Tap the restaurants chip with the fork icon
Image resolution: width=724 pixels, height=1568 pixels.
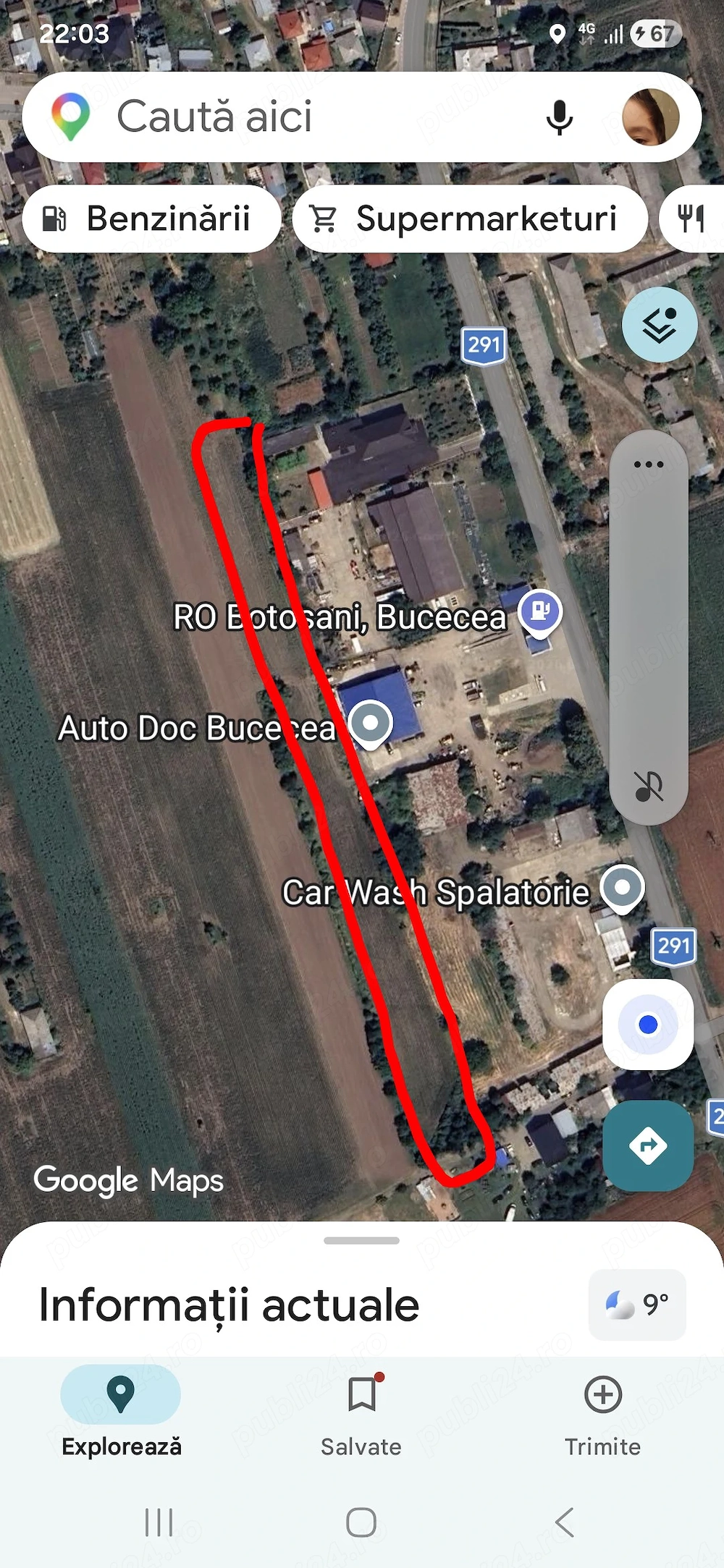[691, 219]
